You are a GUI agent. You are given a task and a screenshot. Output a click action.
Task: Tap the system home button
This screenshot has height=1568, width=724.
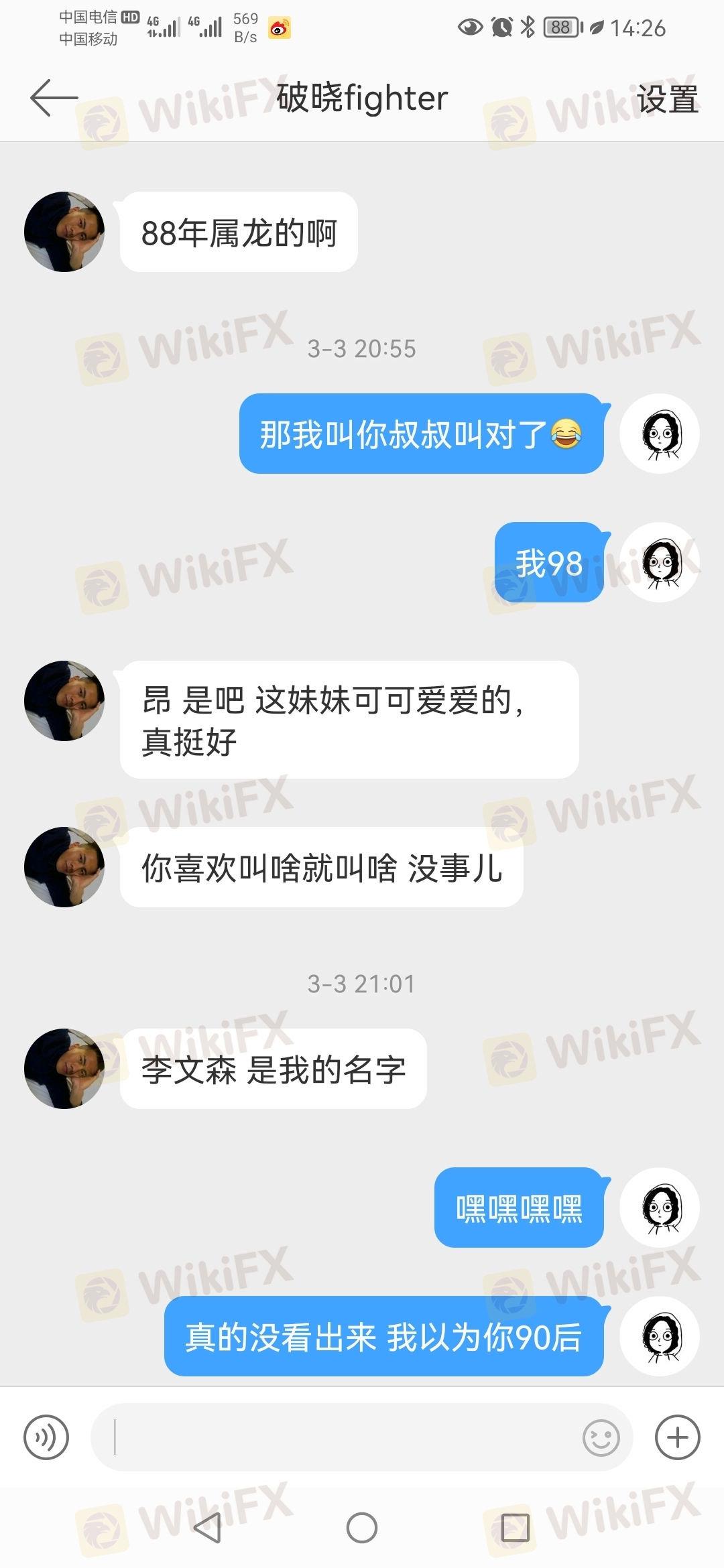[362, 1528]
